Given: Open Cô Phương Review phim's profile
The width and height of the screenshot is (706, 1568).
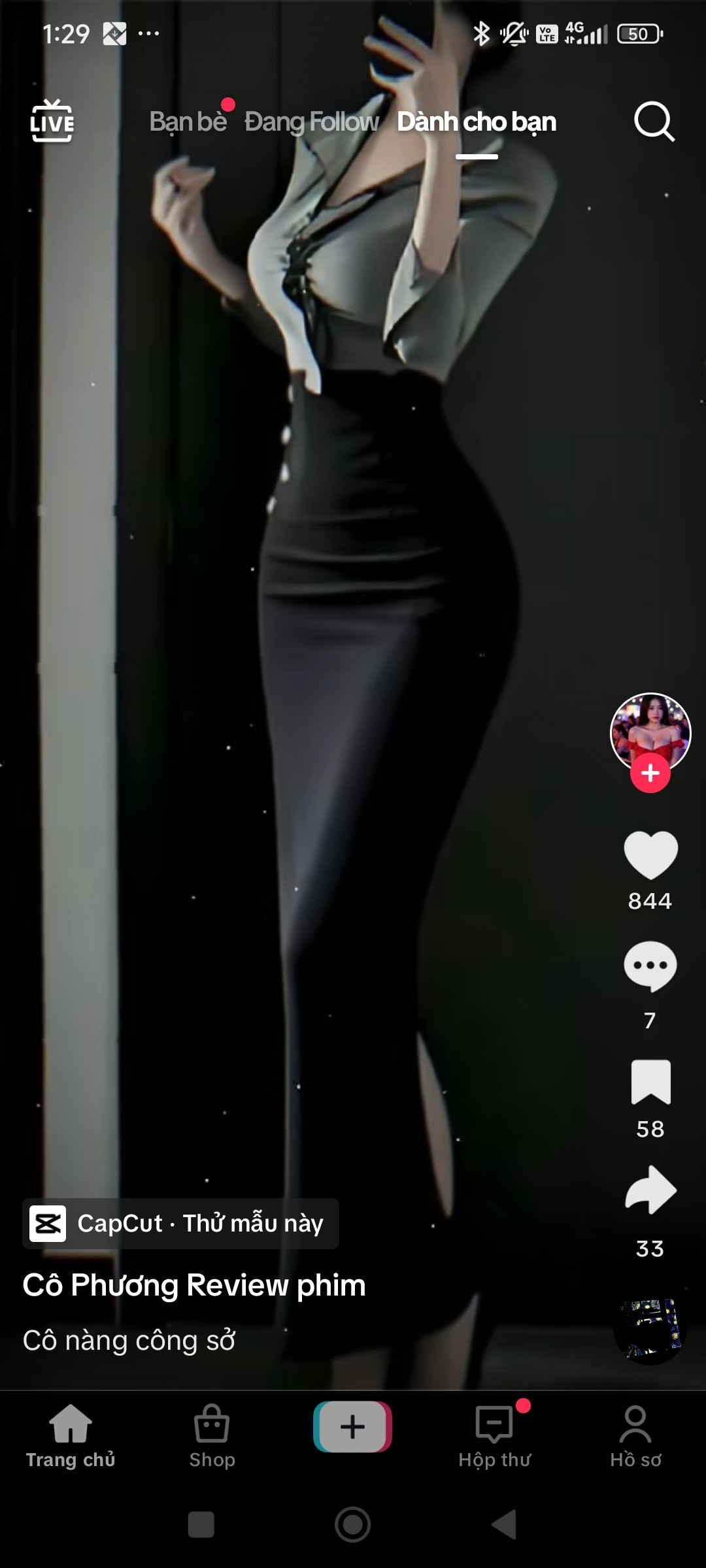Looking at the screenshot, I should click(x=194, y=1285).
